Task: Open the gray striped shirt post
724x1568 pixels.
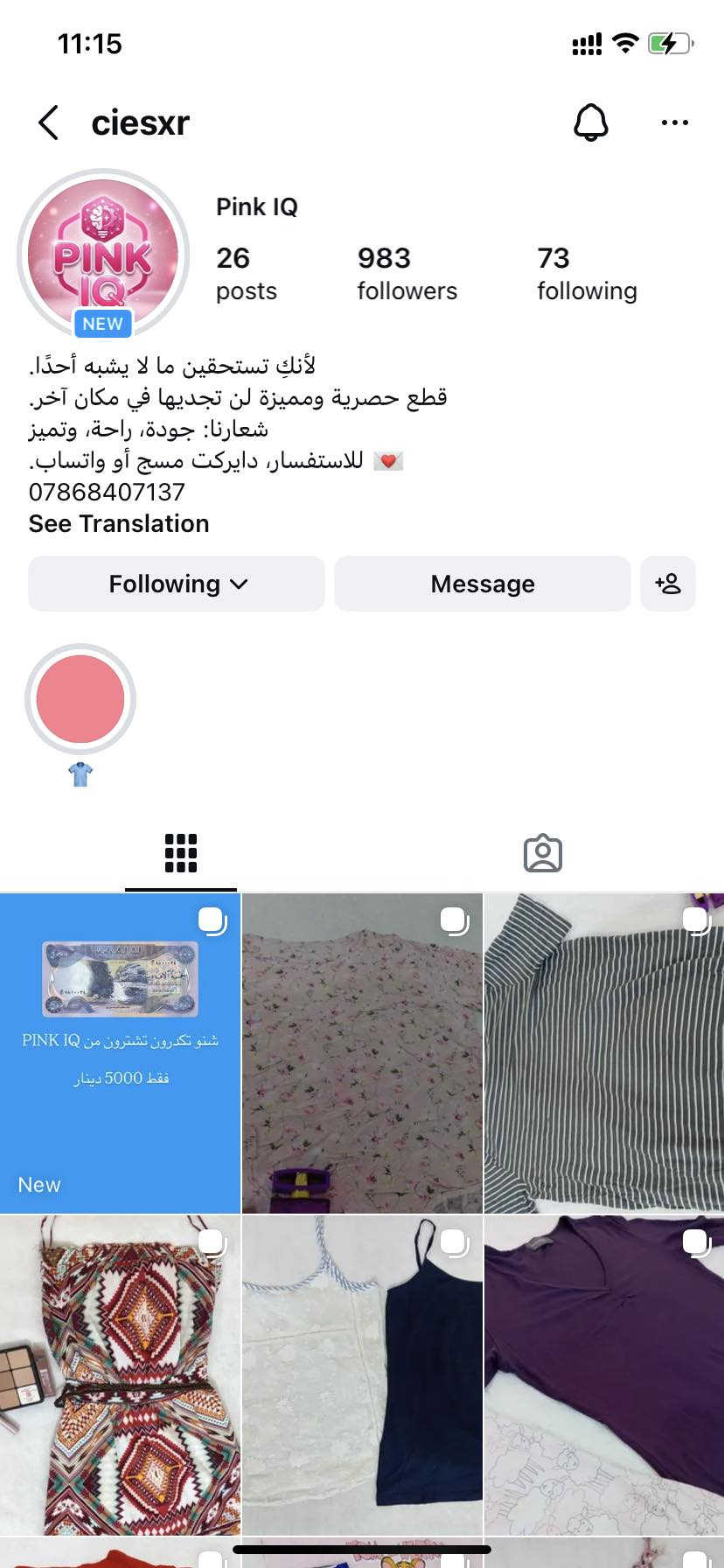Action: click(x=604, y=1053)
